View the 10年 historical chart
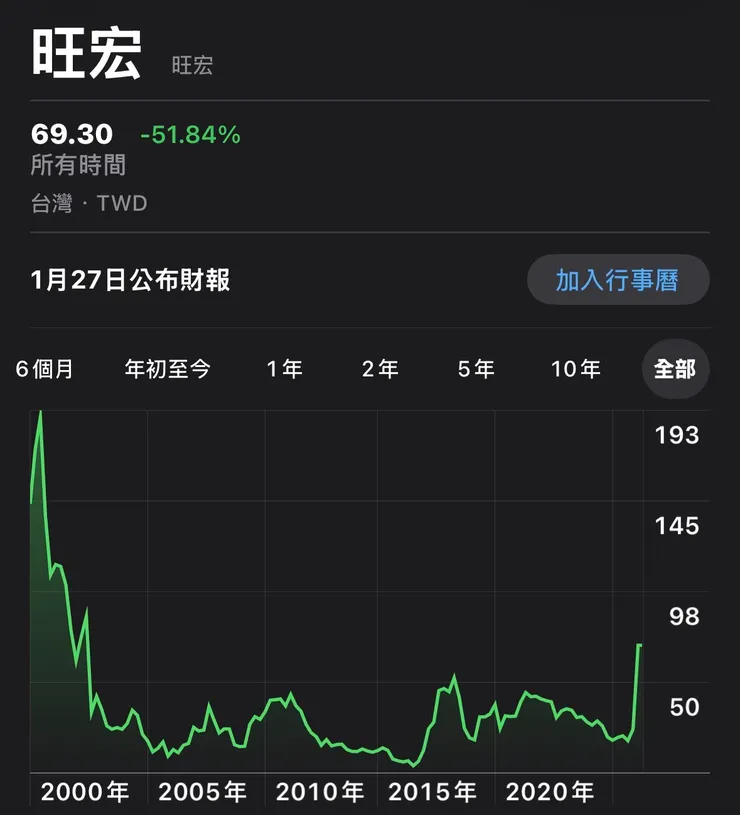 [x=576, y=369]
